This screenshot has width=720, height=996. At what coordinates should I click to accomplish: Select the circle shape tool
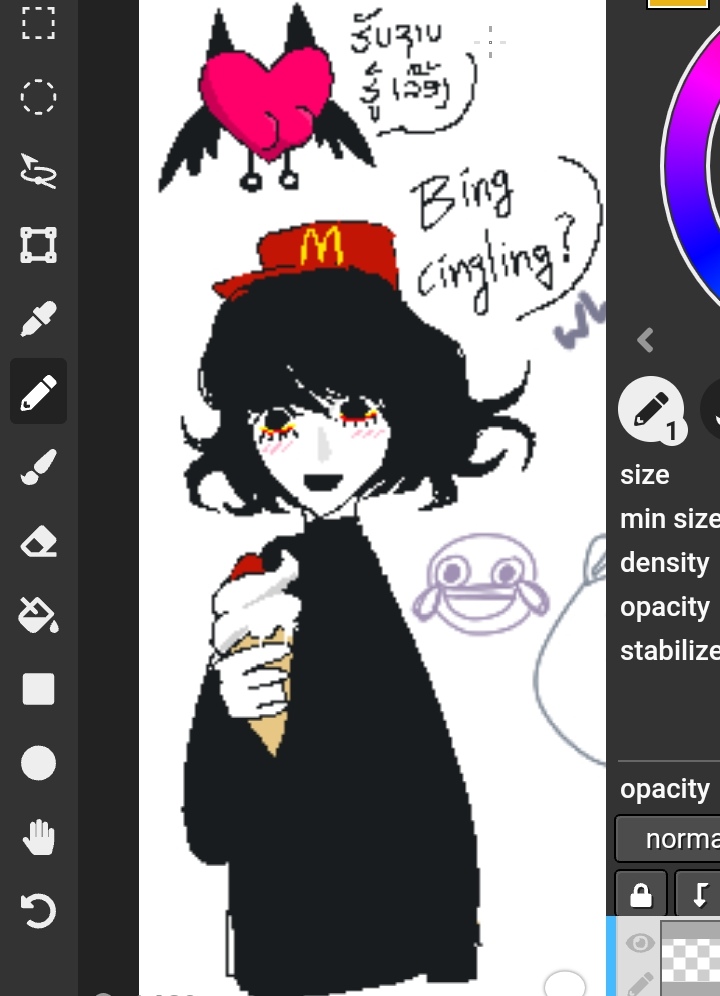pos(38,763)
